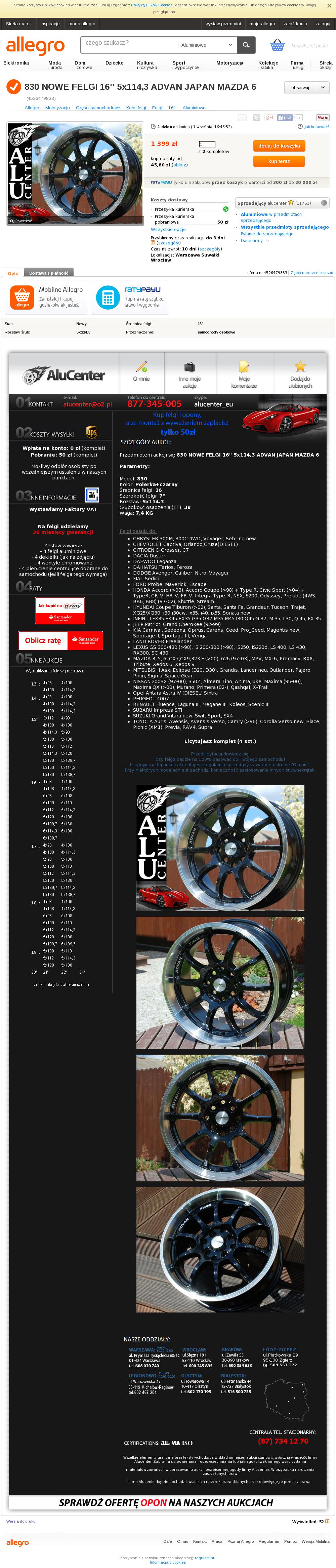Tap 'dodaj do koszyka' button

[279, 146]
